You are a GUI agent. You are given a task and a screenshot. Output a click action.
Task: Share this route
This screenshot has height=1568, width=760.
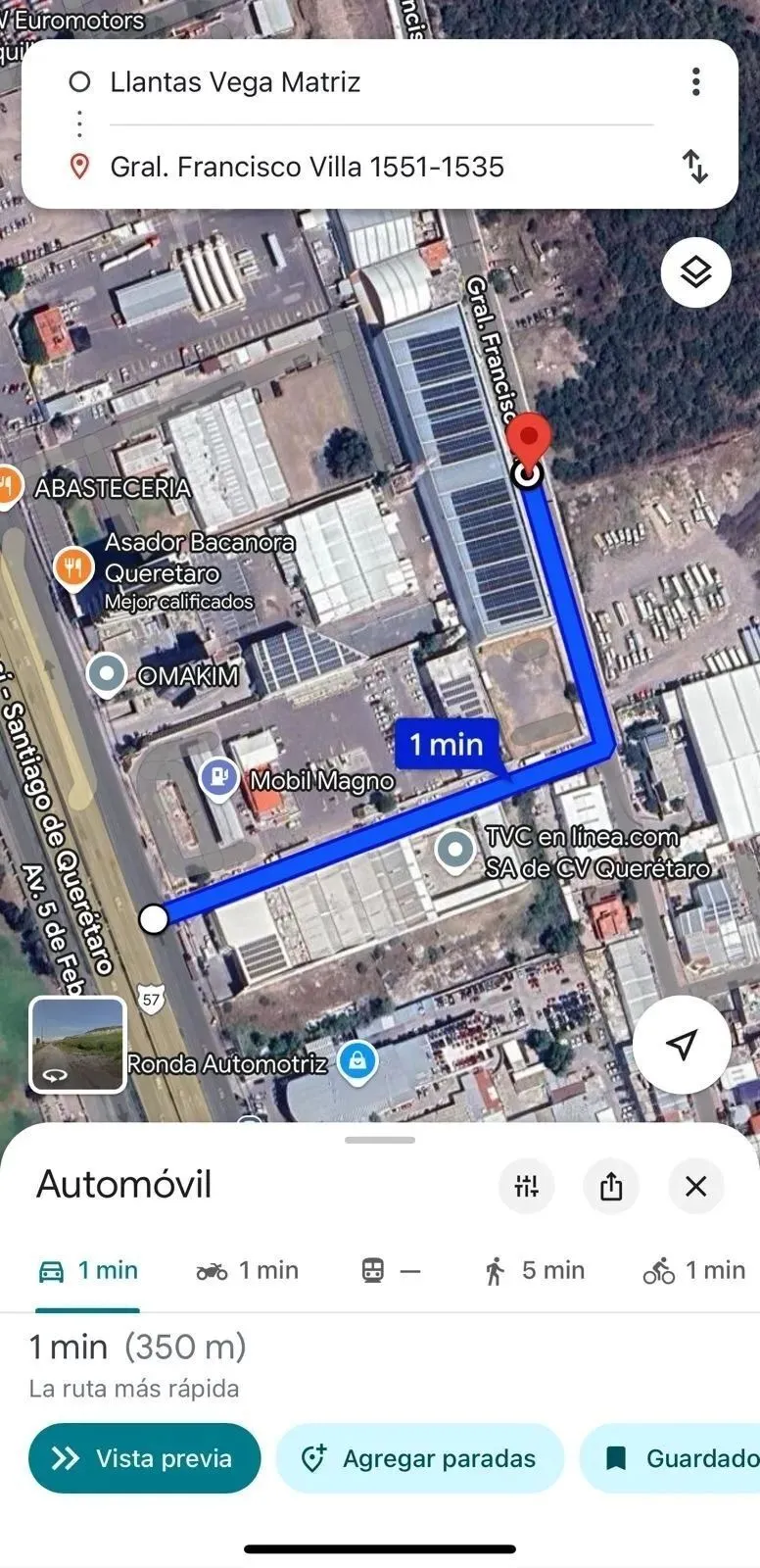tap(611, 1186)
